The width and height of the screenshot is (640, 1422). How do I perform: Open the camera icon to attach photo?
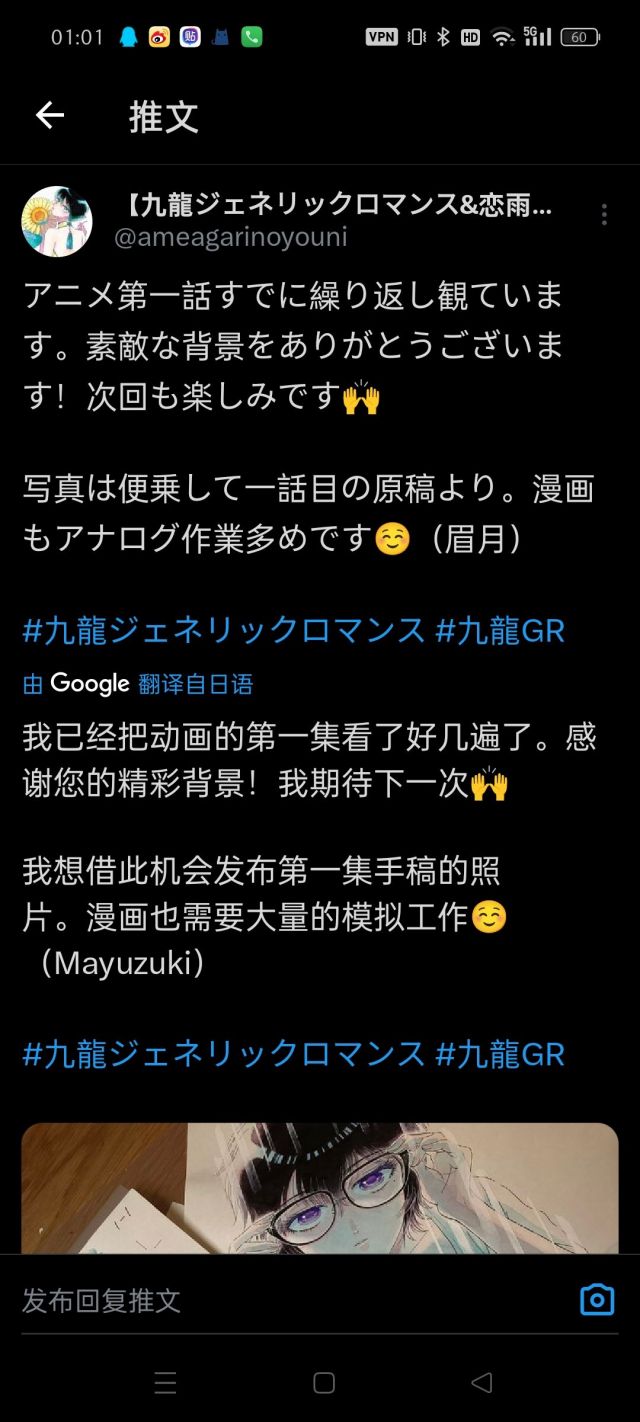pyautogui.click(x=597, y=1299)
